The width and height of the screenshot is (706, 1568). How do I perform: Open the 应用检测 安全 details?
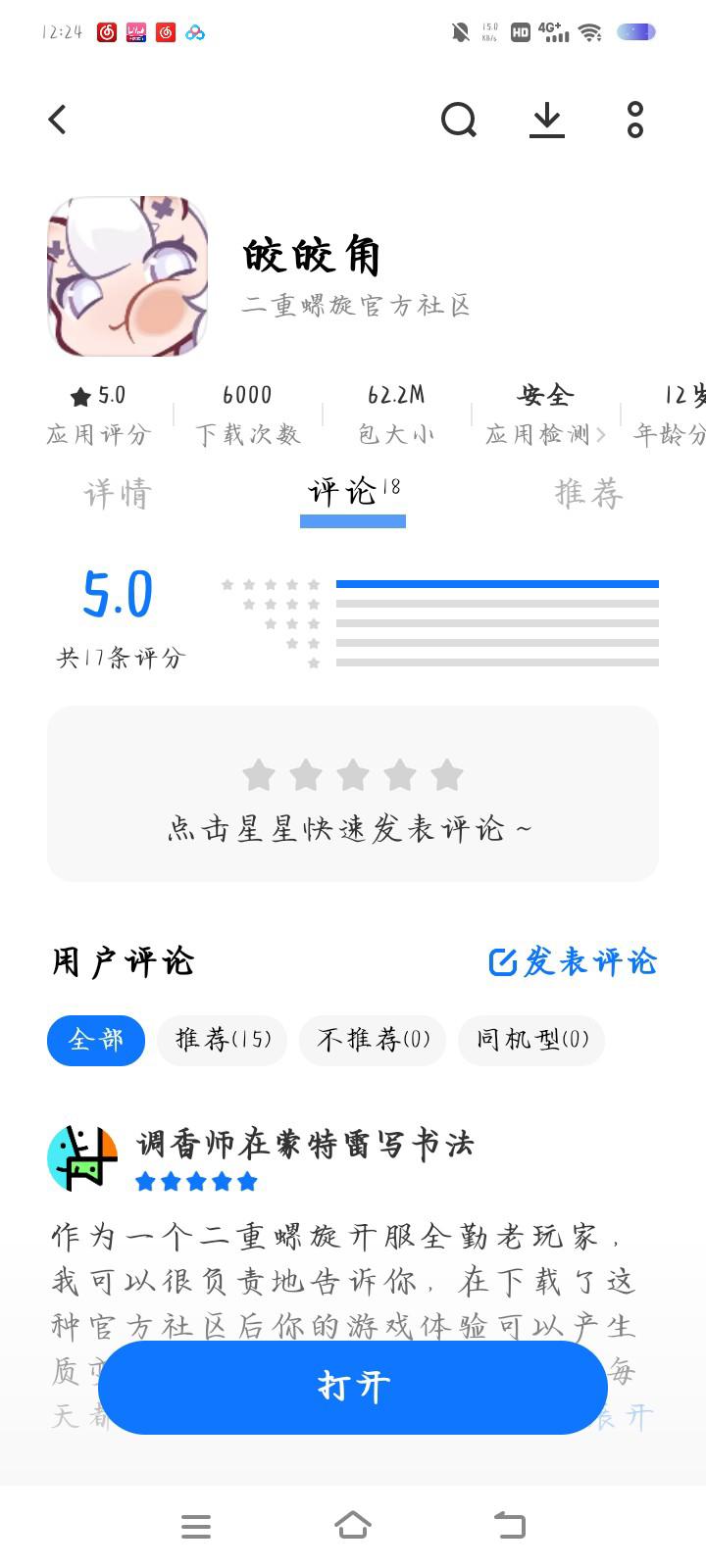[x=545, y=414]
